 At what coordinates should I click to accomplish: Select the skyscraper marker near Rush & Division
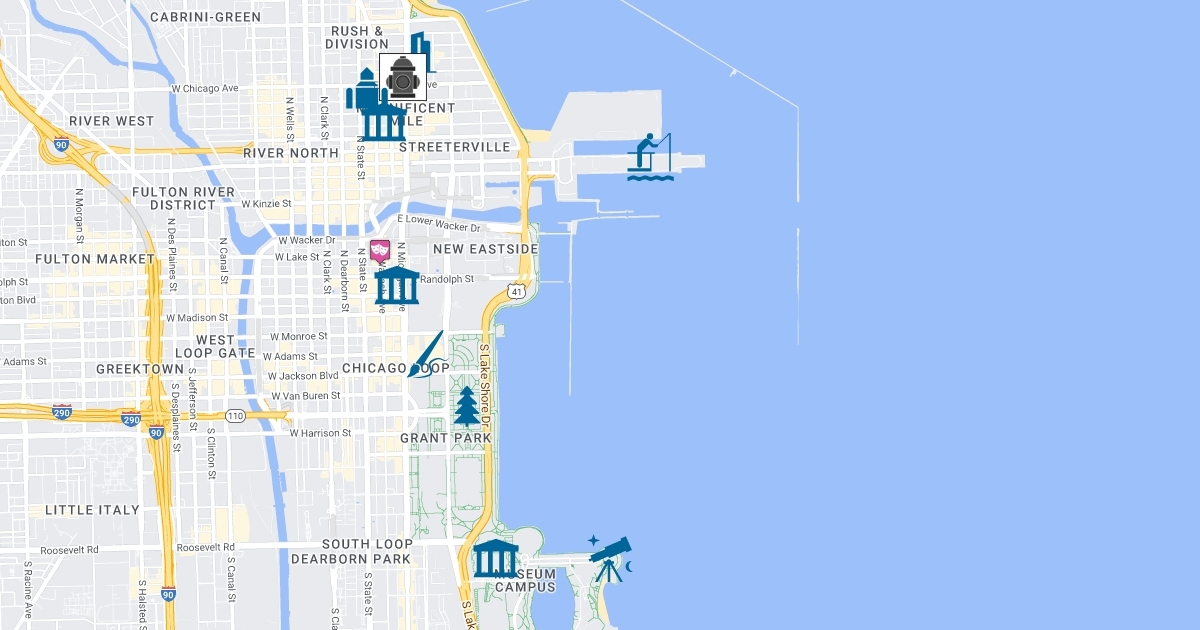coord(421,50)
